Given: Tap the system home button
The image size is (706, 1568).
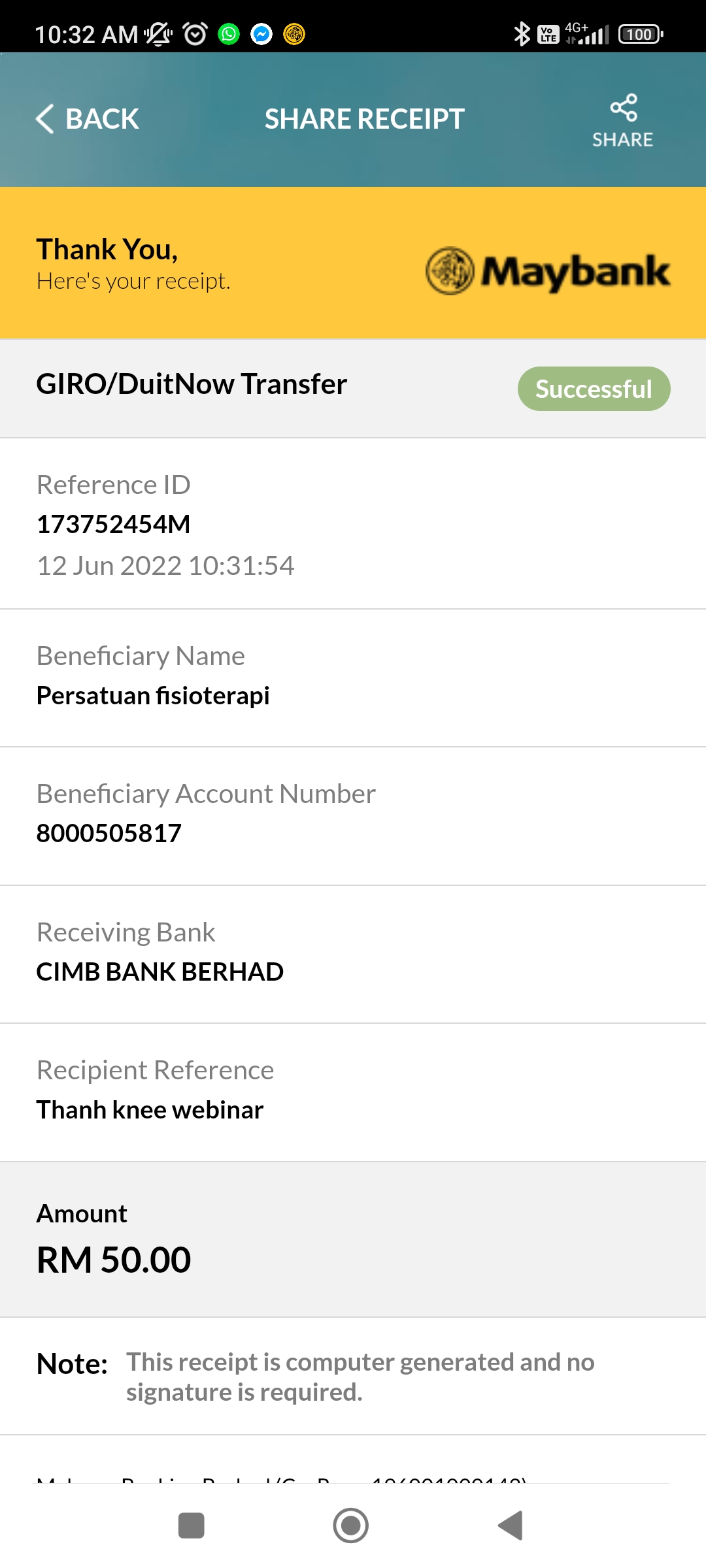Looking at the screenshot, I should pyautogui.click(x=351, y=1526).
